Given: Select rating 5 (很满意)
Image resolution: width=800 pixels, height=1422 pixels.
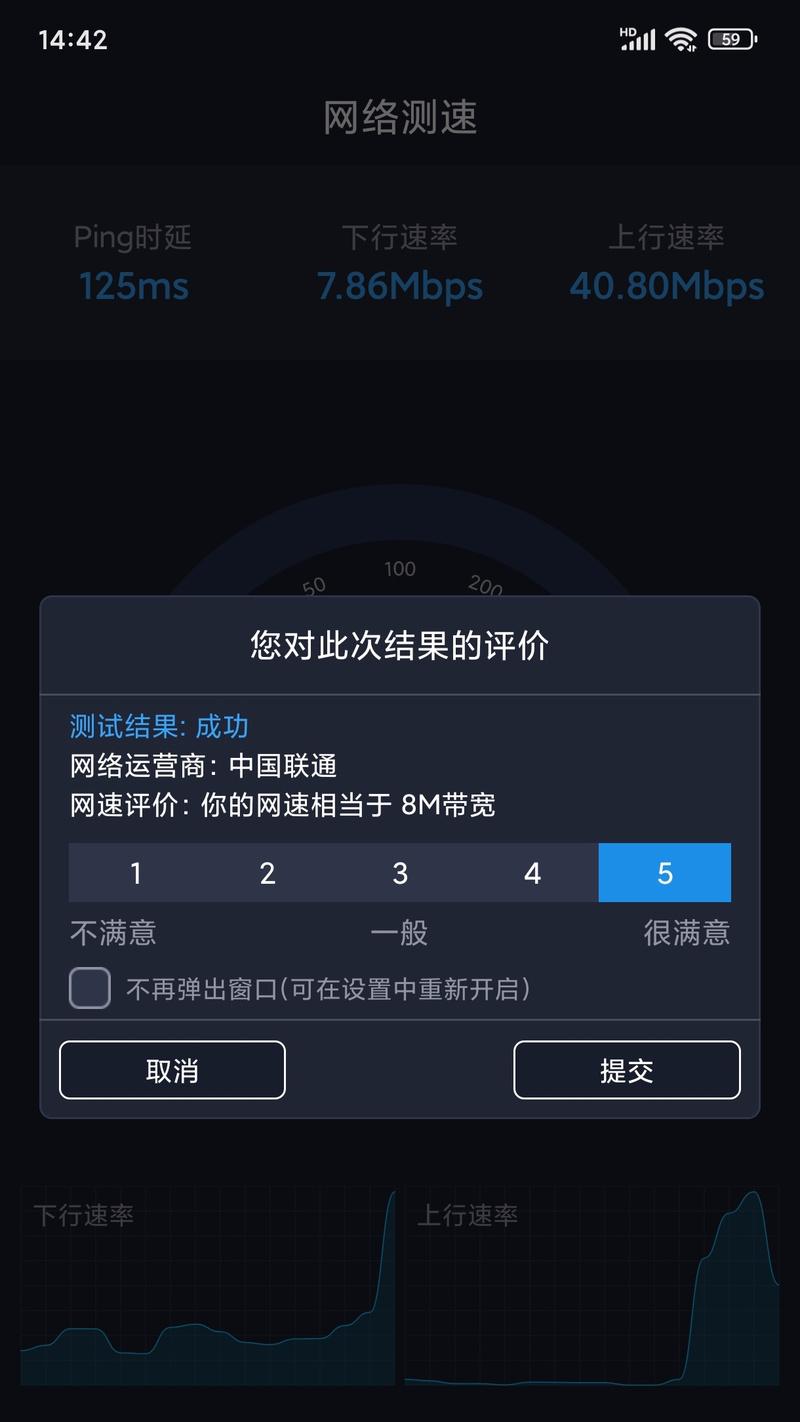Looking at the screenshot, I should tap(665, 873).
